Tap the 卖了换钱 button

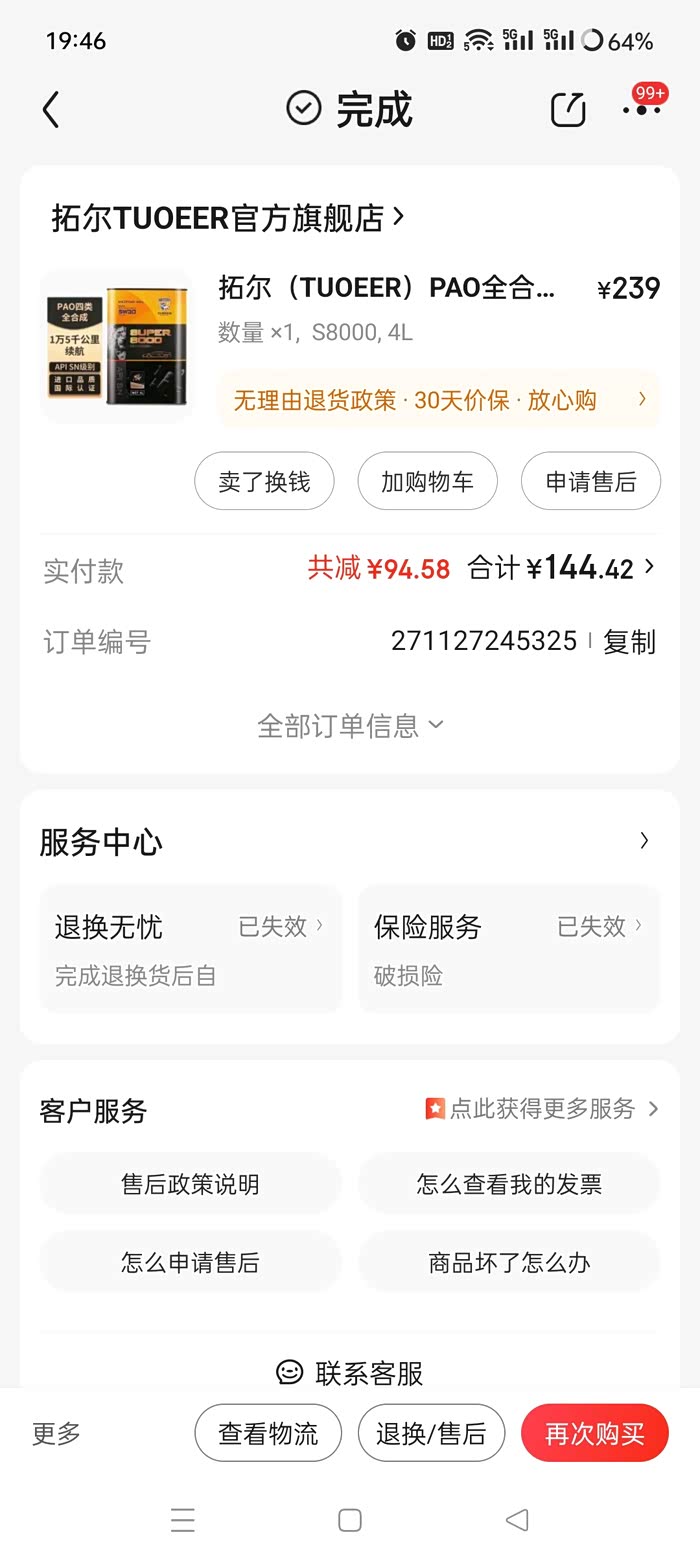pyautogui.click(x=264, y=481)
